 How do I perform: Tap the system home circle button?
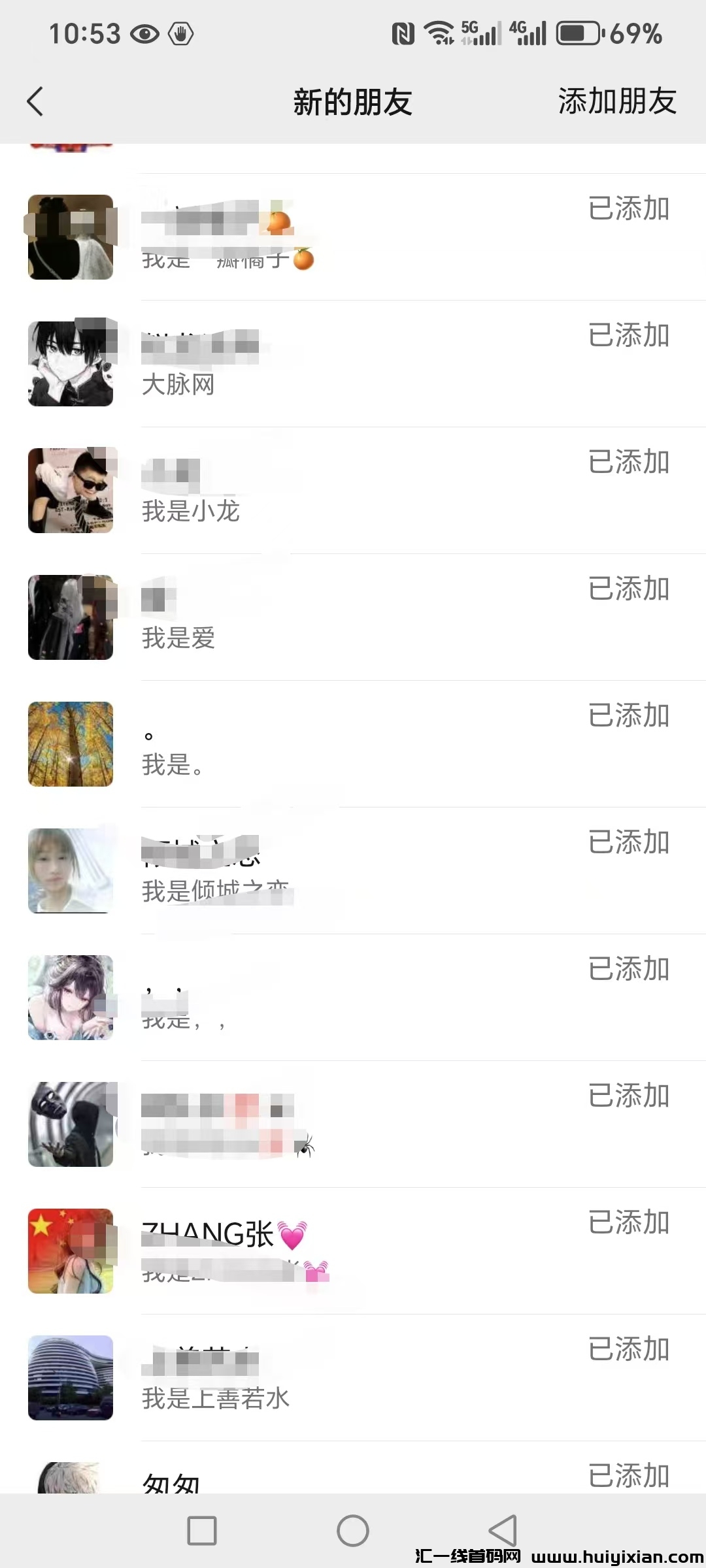353,1531
